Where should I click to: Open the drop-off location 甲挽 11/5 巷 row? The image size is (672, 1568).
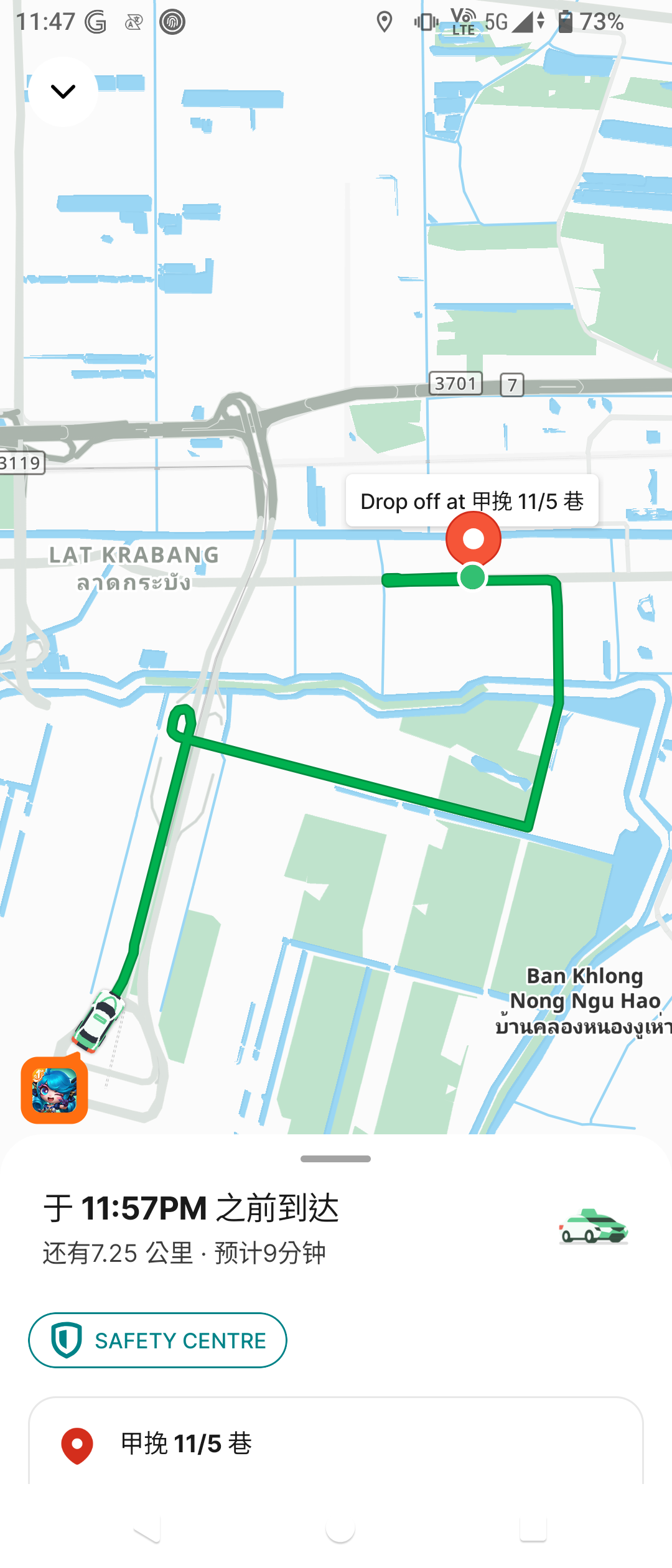[x=336, y=1442]
